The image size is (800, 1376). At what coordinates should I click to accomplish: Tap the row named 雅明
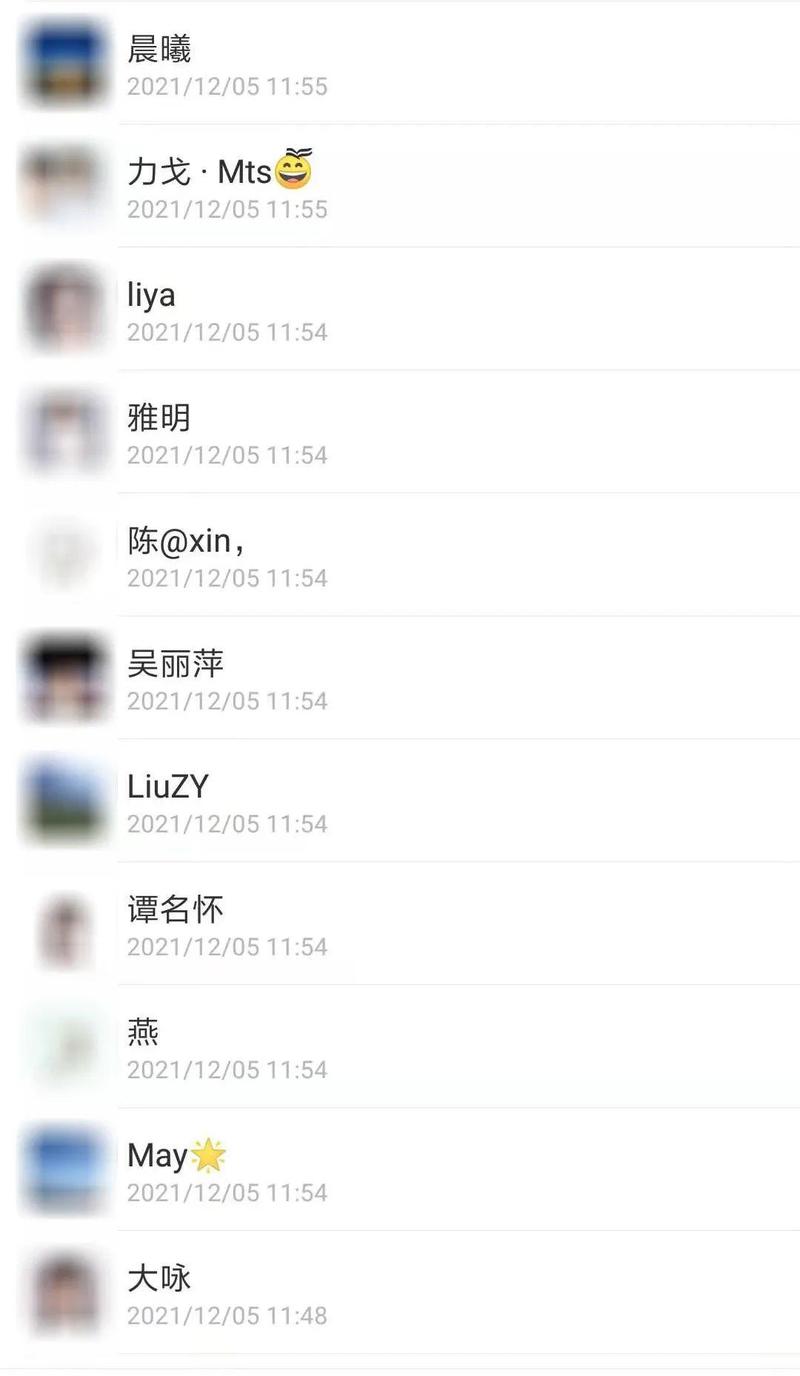pyautogui.click(x=400, y=433)
